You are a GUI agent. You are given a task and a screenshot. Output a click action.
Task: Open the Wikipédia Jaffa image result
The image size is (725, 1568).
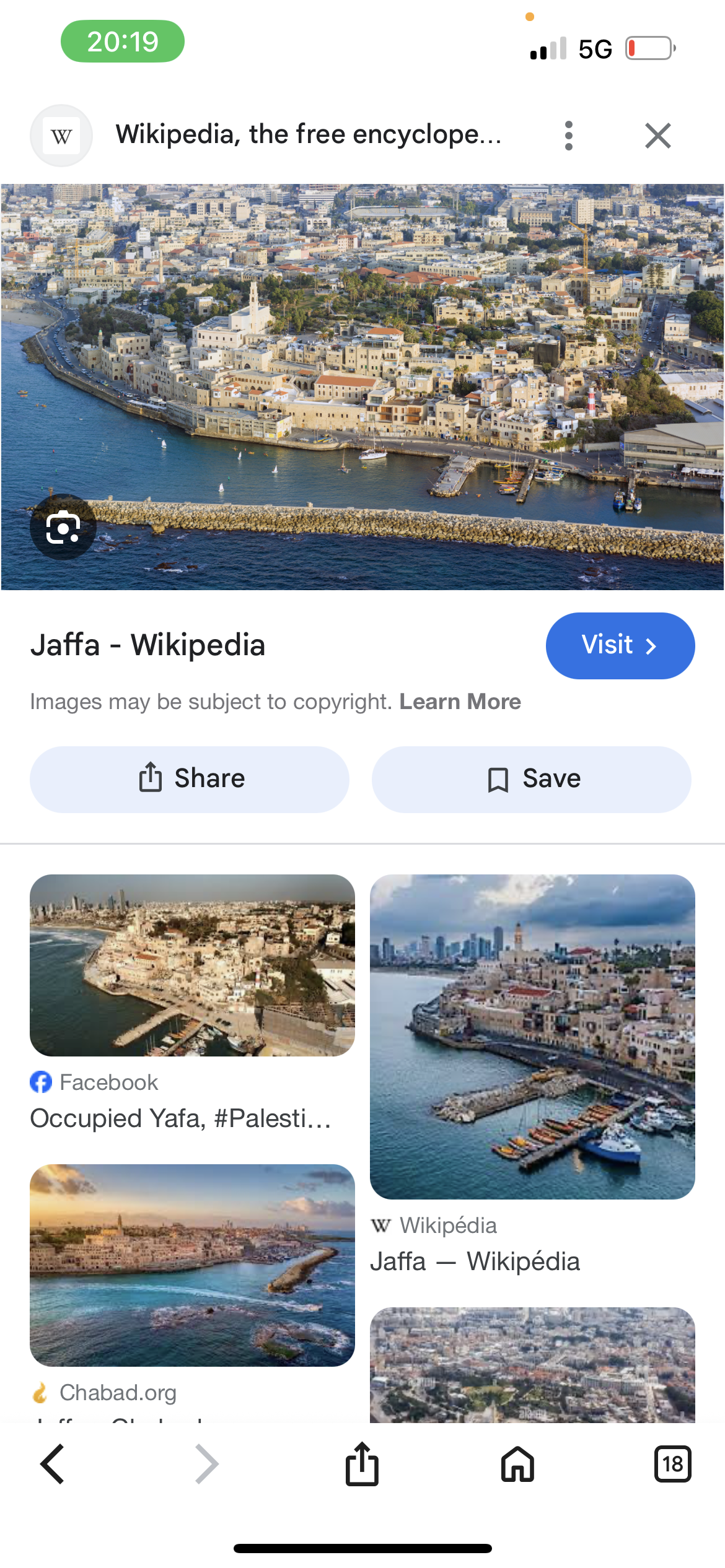(x=532, y=1037)
